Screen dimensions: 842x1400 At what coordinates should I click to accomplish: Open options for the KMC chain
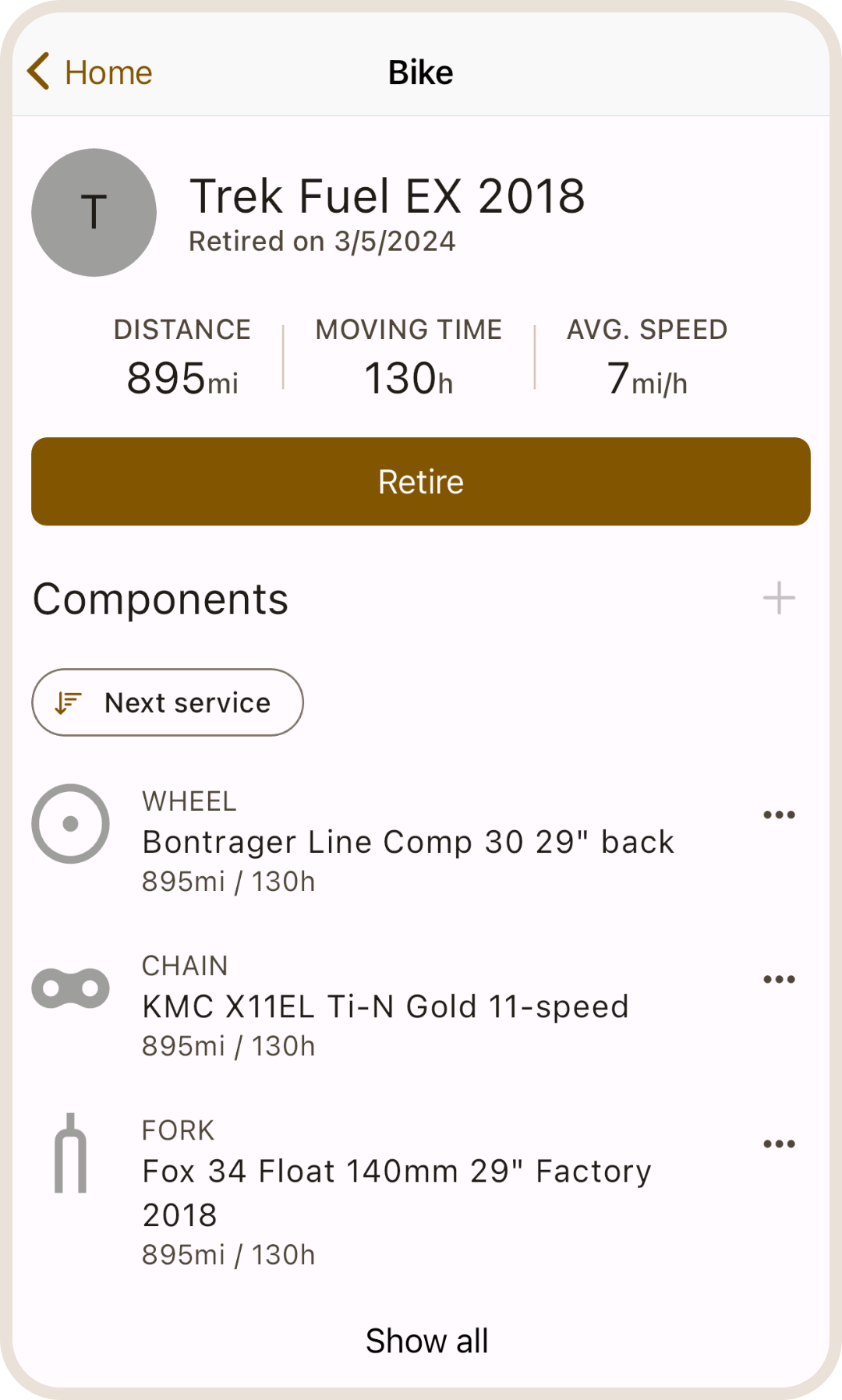point(778,980)
